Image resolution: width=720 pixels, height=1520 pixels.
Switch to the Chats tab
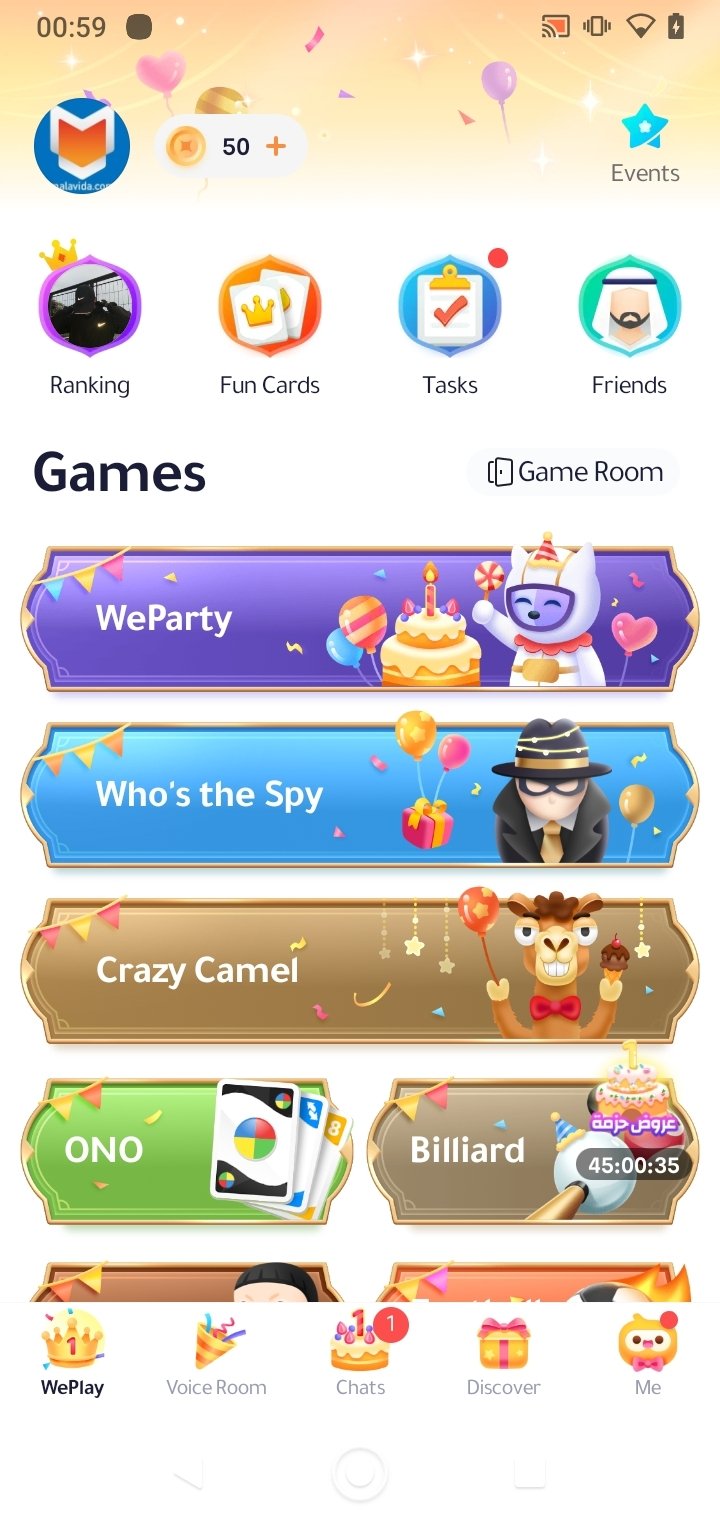[360, 1355]
